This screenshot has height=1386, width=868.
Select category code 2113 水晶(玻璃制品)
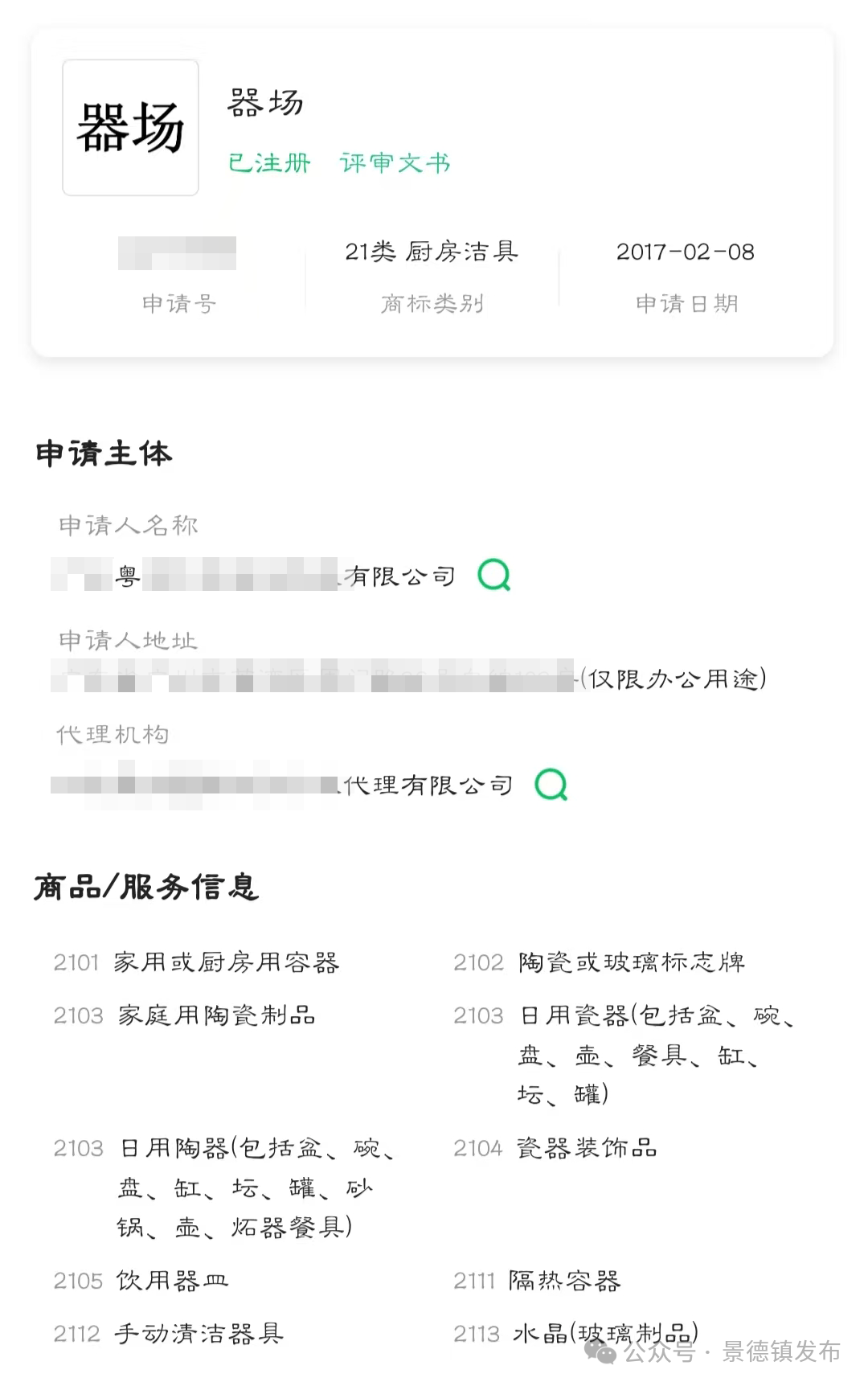click(579, 1331)
